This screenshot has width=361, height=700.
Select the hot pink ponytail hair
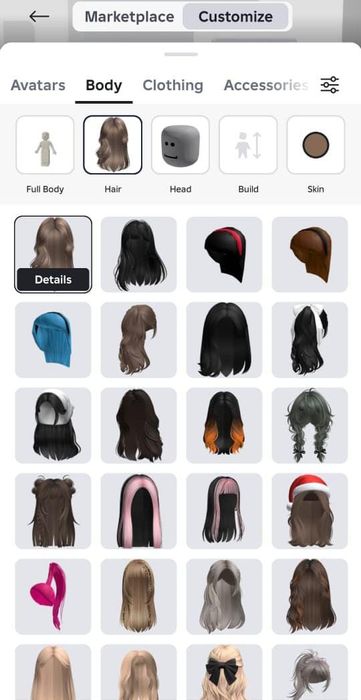coord(53,596)
